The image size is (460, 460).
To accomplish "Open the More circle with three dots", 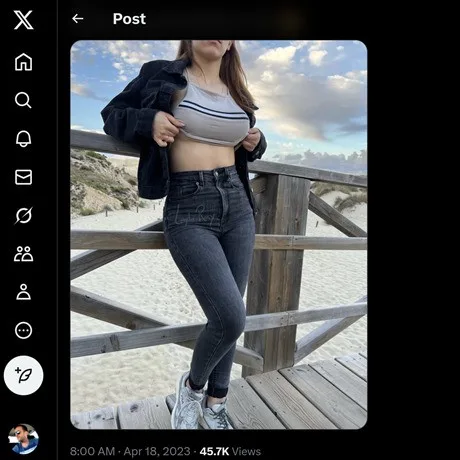I will (x=23, y=330).
